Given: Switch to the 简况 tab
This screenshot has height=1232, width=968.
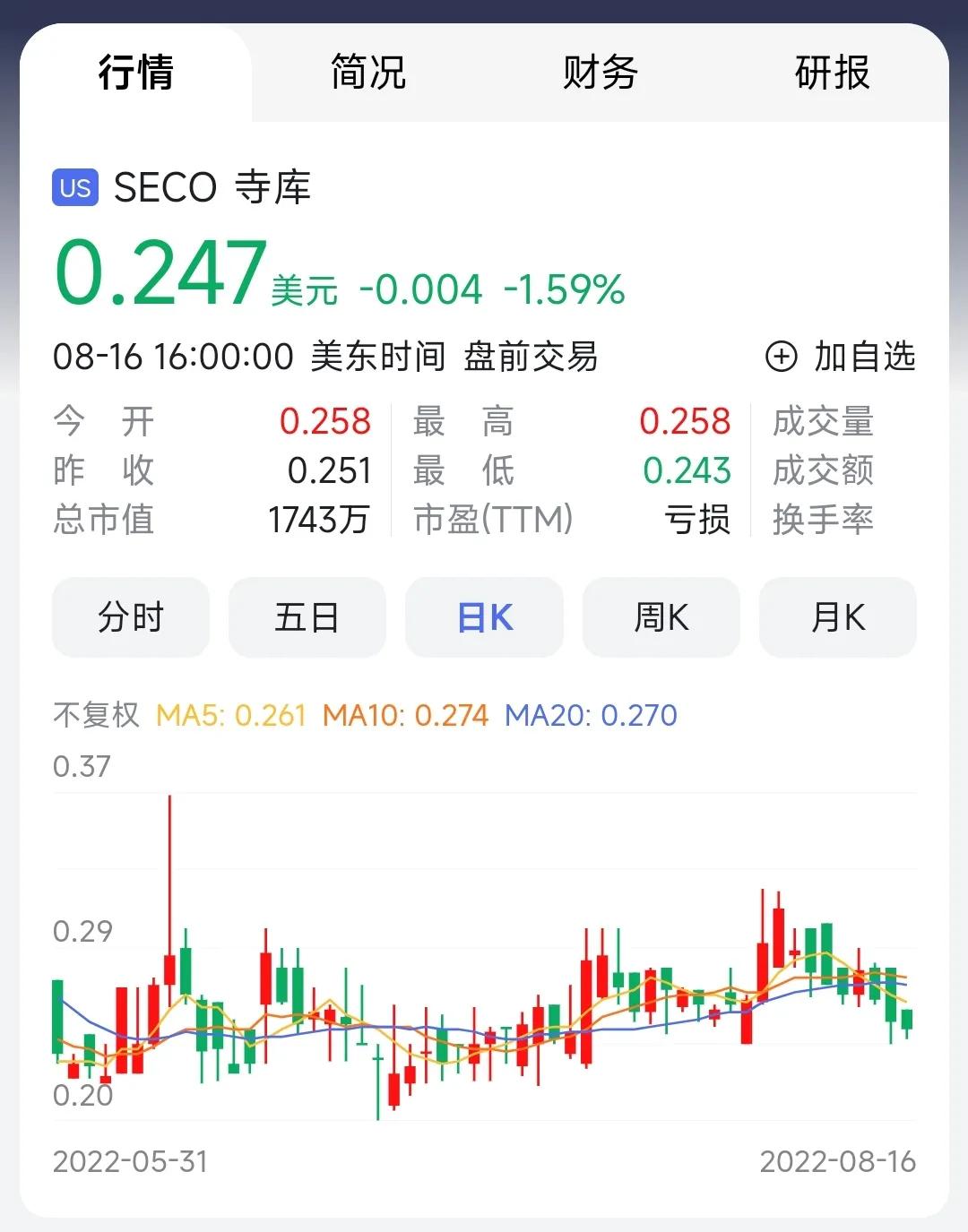Looking at the screenshot, I should [367, 73].
